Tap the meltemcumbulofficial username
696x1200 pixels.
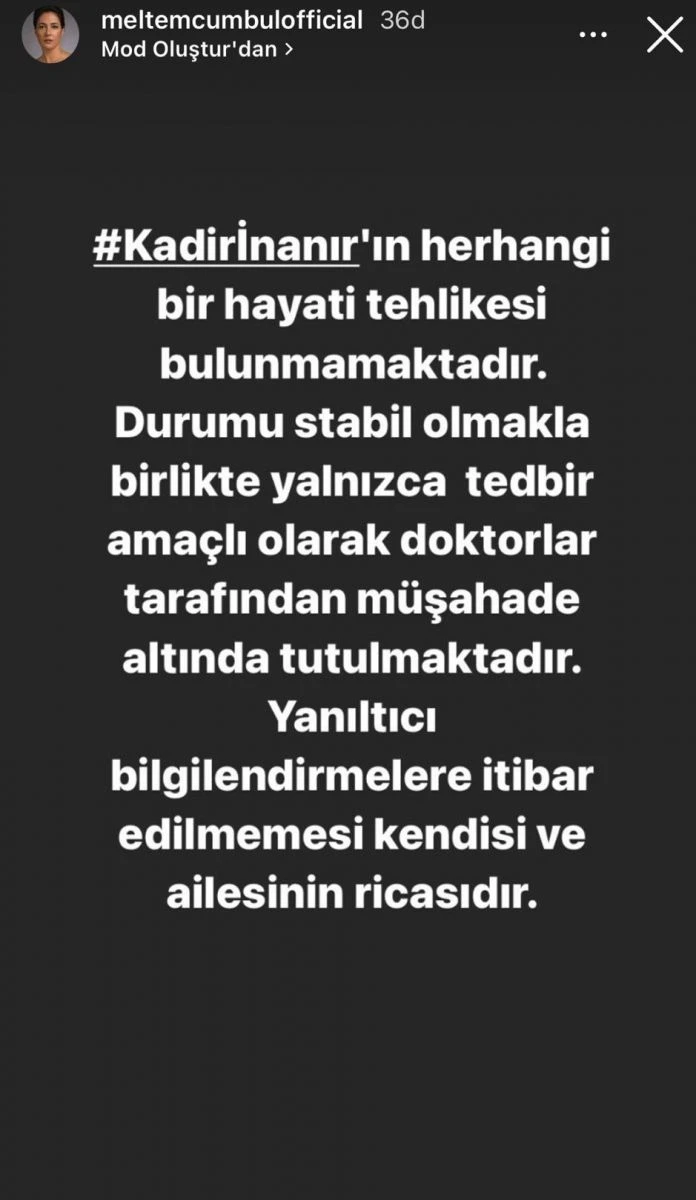[231, 21]
